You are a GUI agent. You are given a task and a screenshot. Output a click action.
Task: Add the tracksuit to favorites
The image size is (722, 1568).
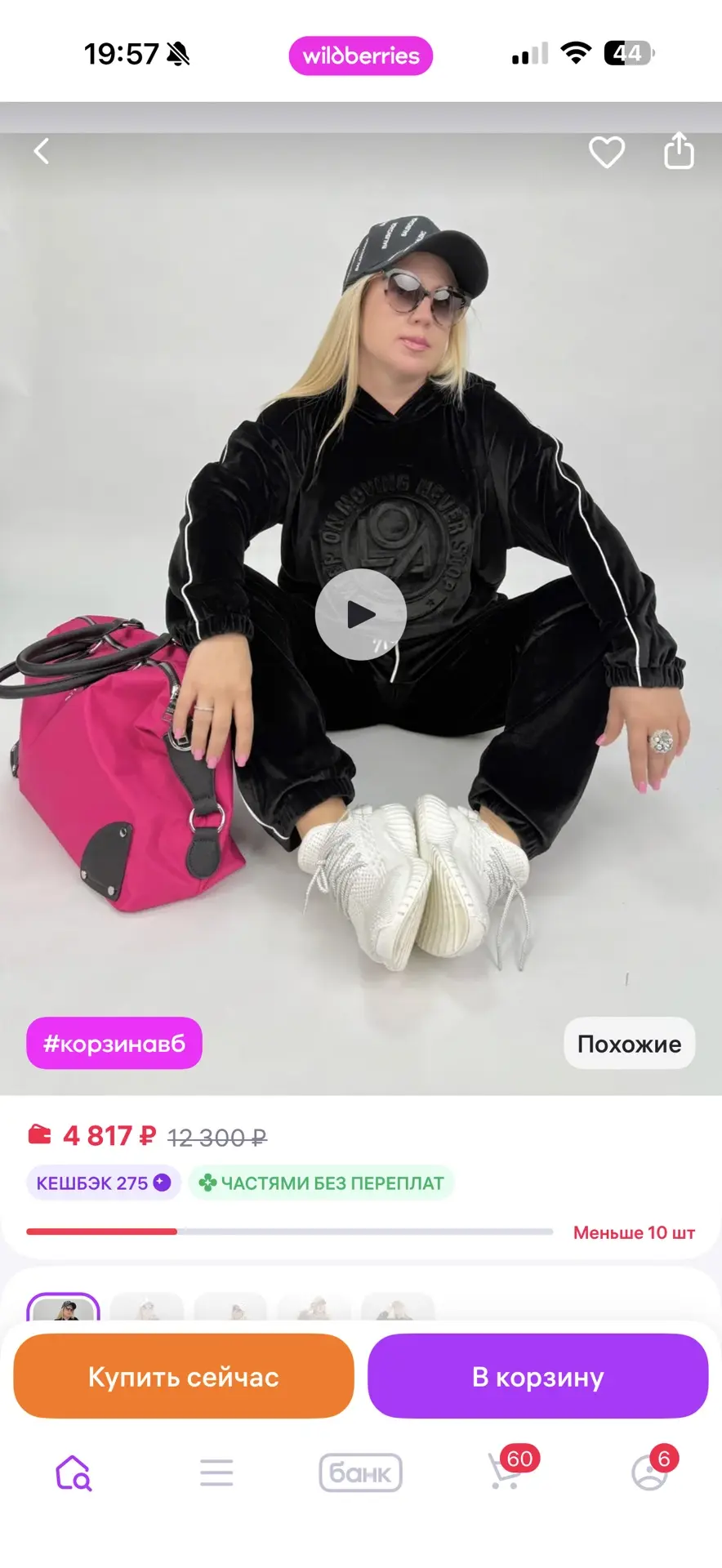(607, 152)
